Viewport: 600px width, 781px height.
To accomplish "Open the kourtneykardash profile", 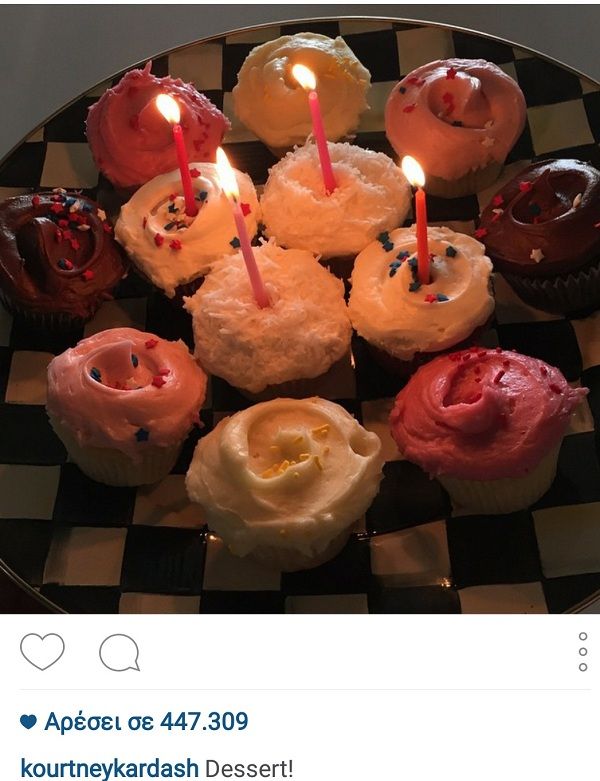I will (109, 769).
